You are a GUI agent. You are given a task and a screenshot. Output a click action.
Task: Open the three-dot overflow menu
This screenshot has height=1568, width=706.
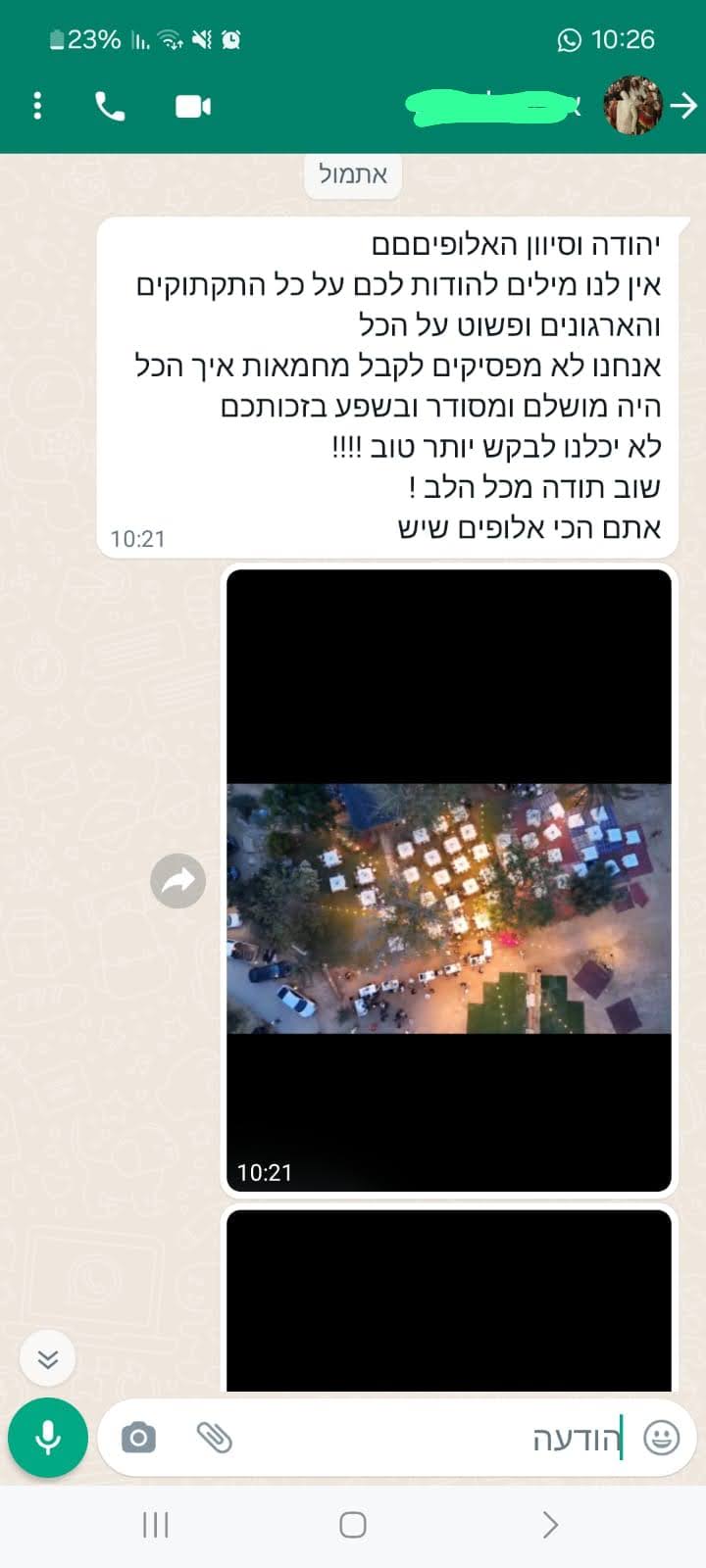37,106
